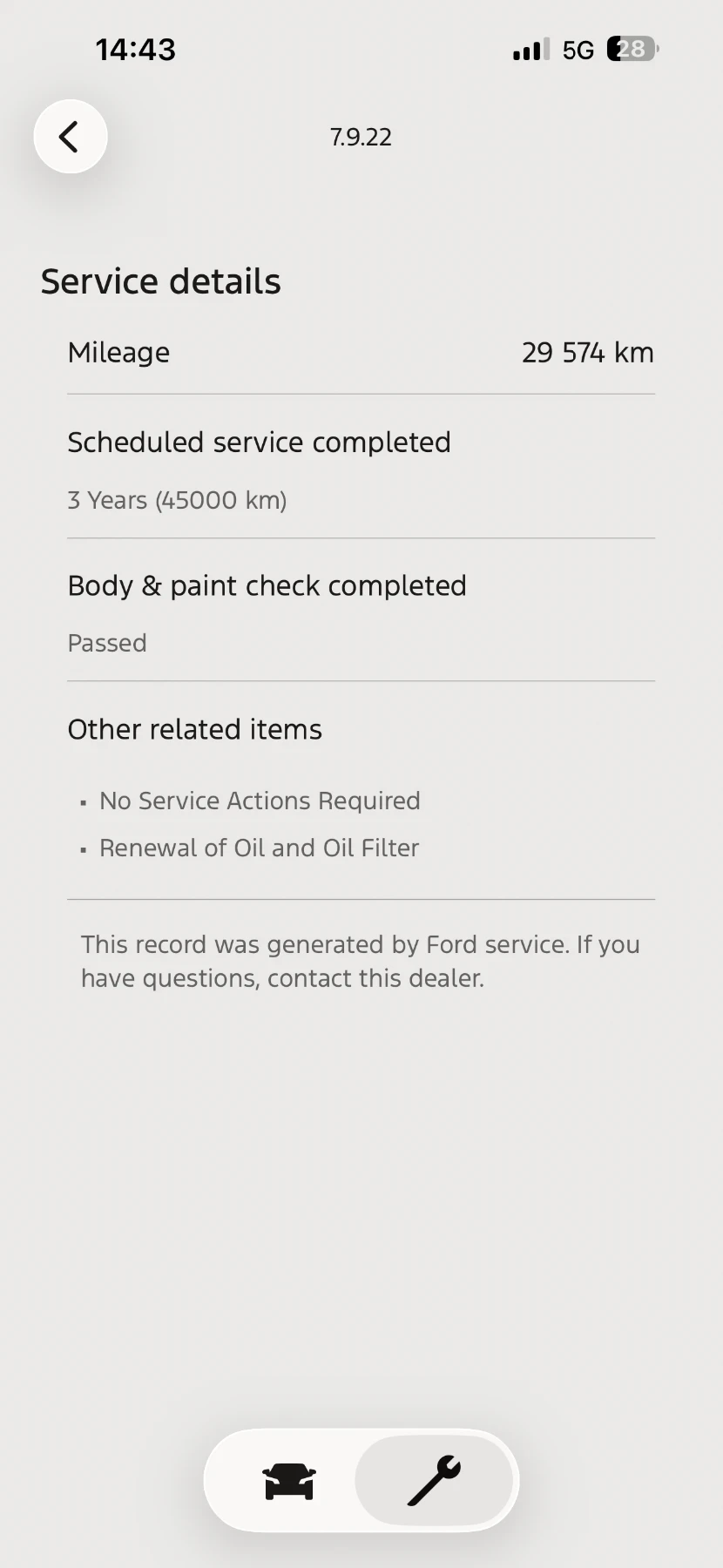Screen dimensions: 723x1568
Task: Expand the Scheduled service completed section
Action: 259,442
